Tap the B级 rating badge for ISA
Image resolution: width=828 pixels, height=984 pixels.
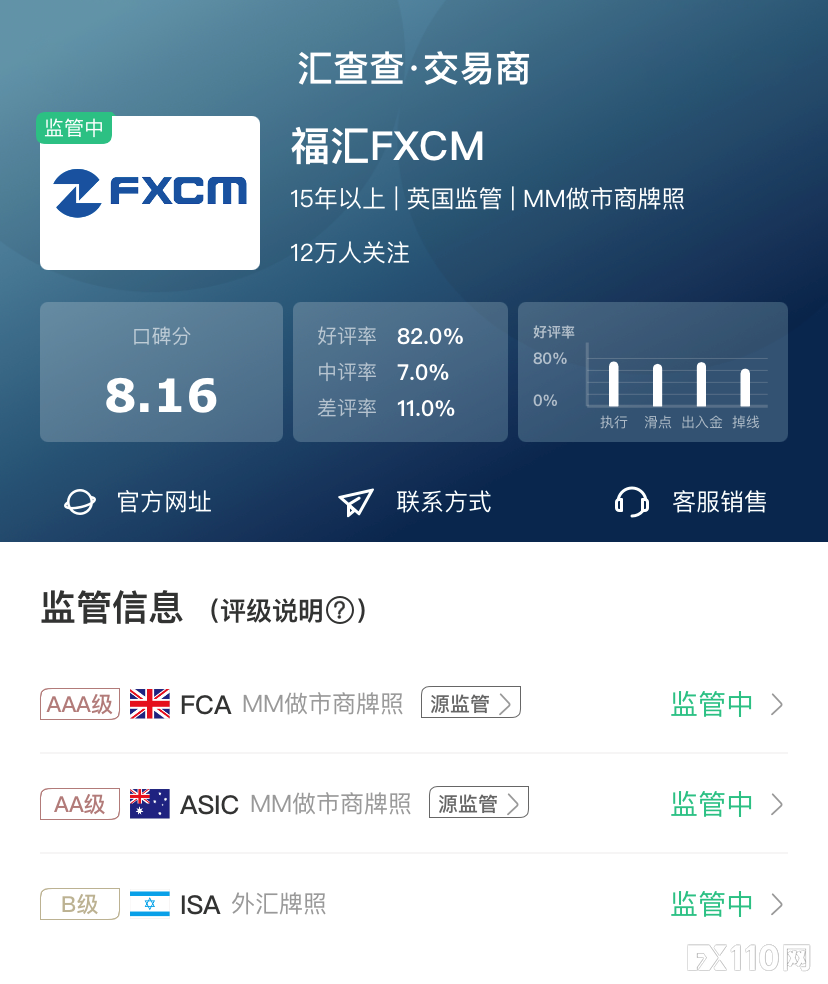pos(79,903)
